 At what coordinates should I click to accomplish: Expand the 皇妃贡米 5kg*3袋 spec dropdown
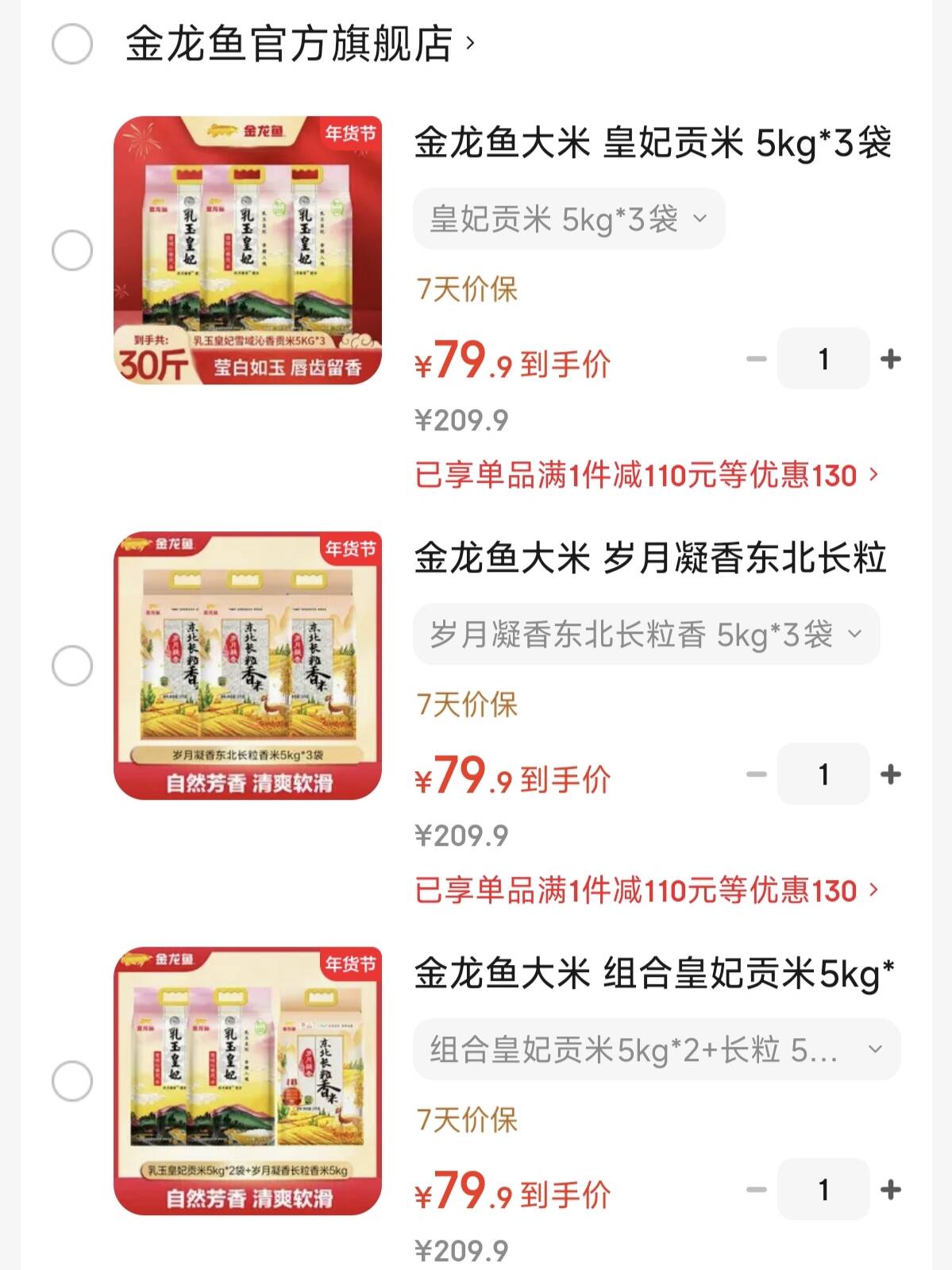pos(569,218)
